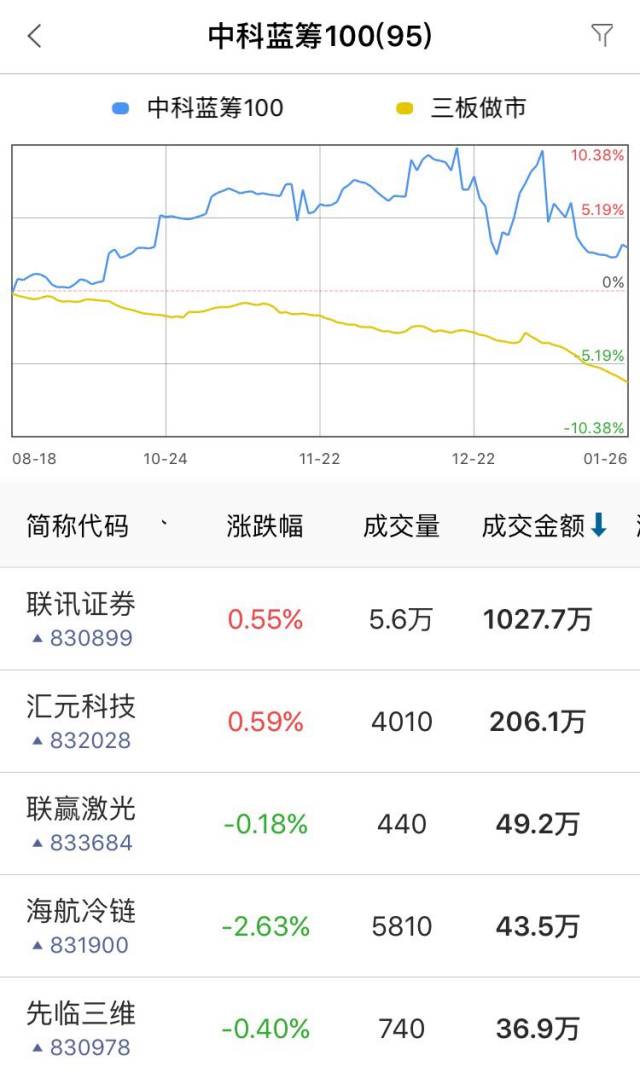This screenshot has height=1073, width=640.
Task: Toggle the 中科蓝筹100 chart legend
Action: click(x=198, y=108)
